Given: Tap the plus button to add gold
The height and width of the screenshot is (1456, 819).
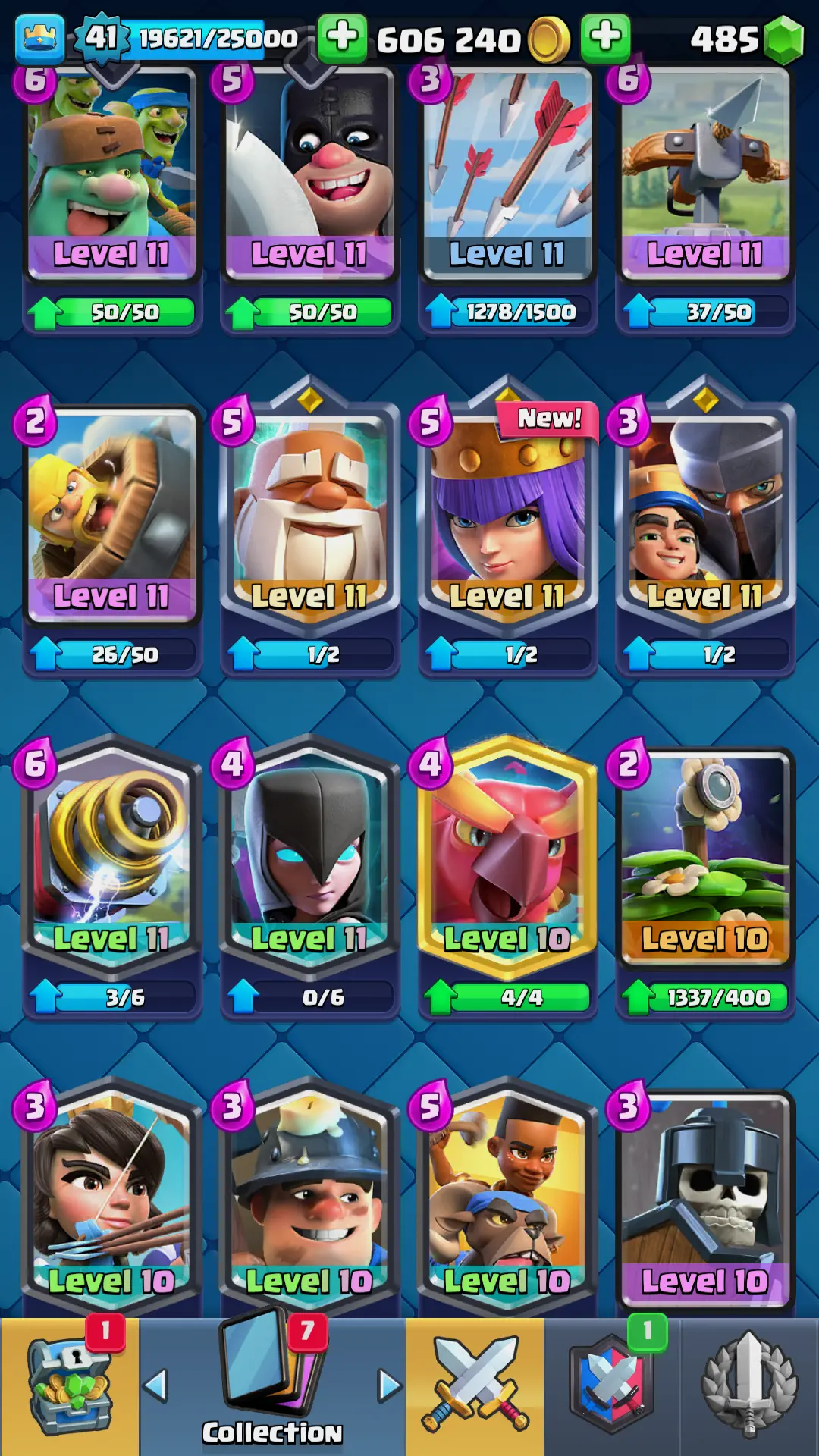Looking at the screenshot, I should coord(342,37).
